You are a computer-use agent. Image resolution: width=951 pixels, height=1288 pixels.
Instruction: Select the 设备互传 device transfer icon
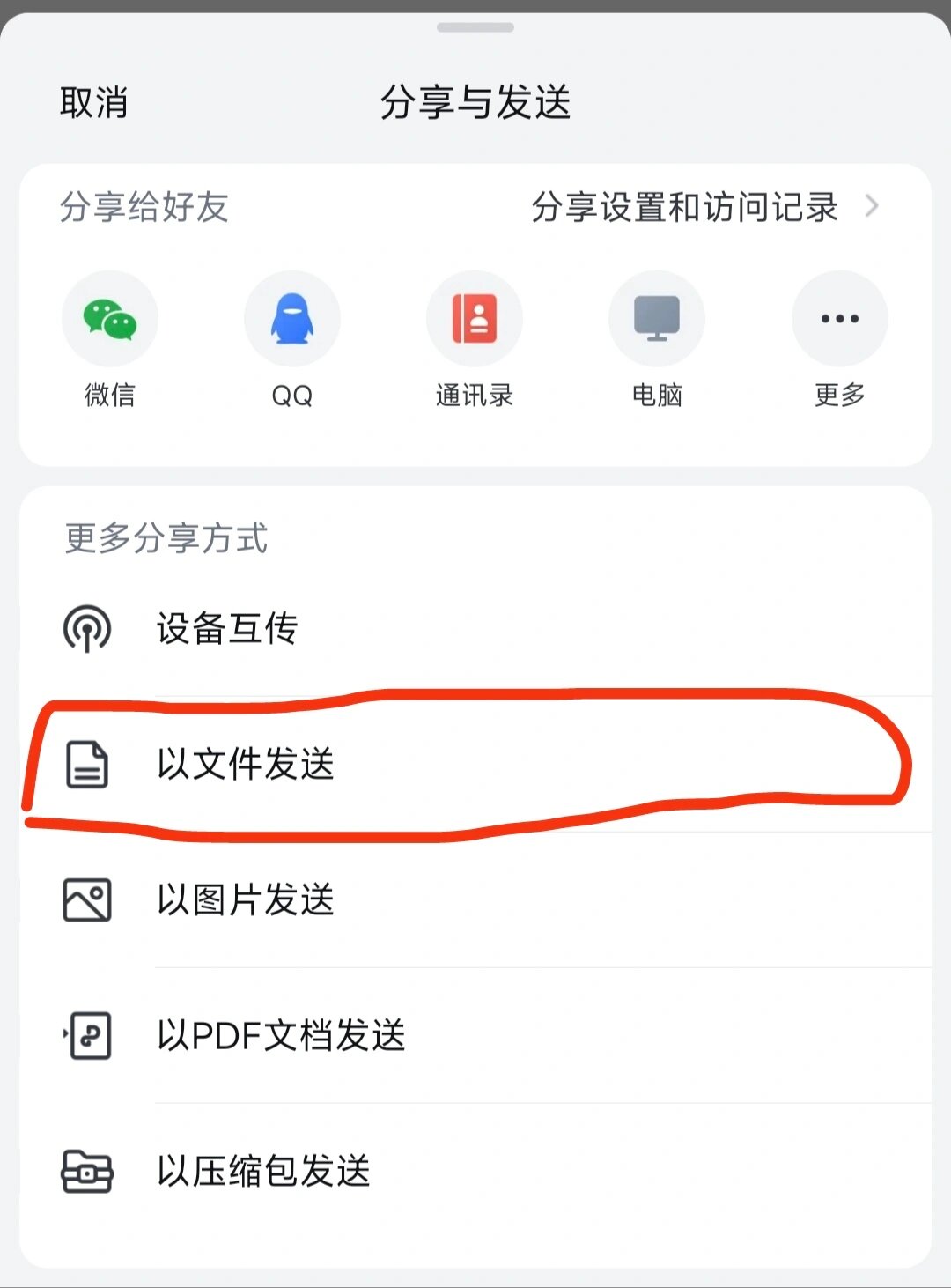click(x=86, y=630)
